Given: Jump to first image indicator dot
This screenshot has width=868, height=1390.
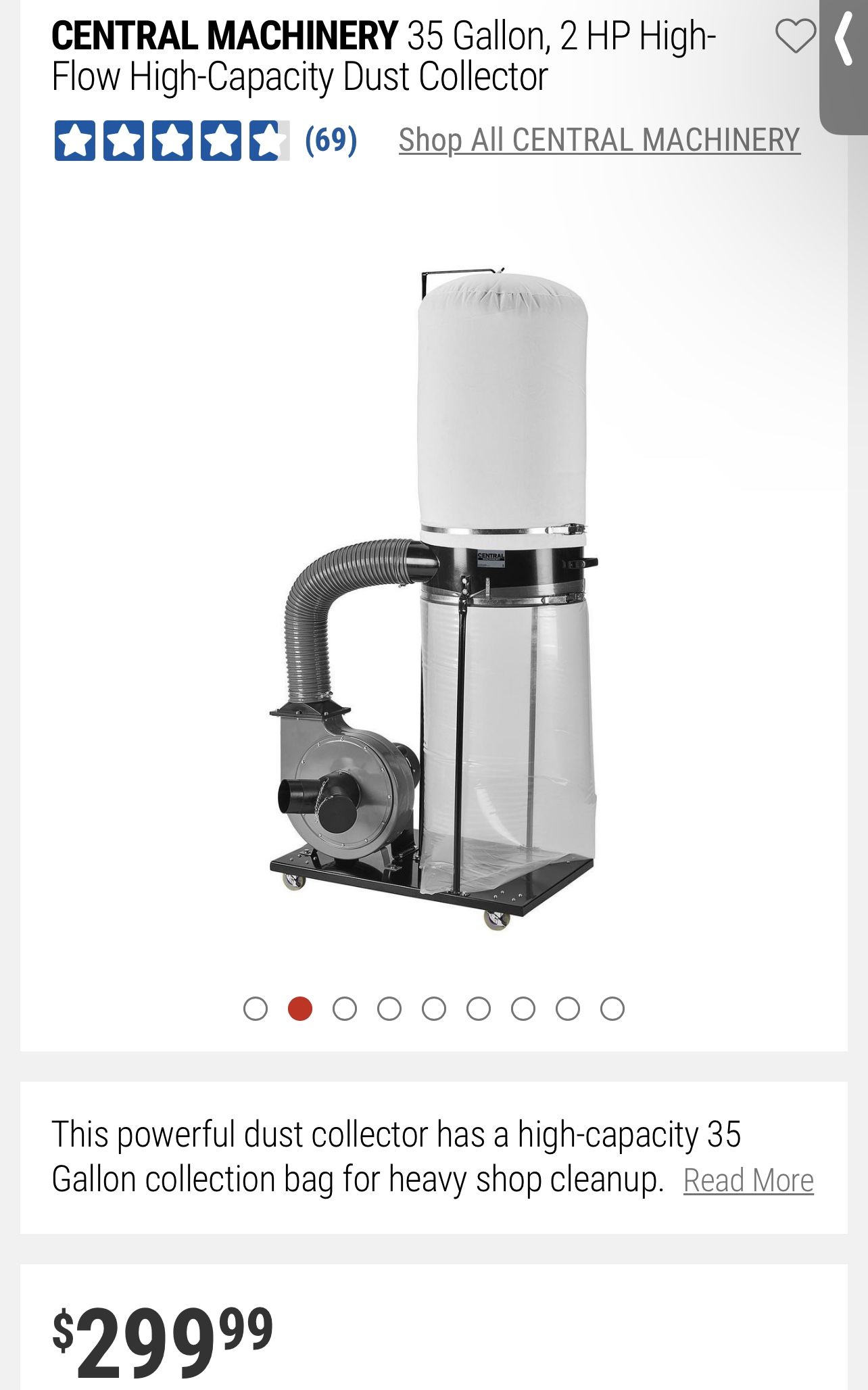Looking at the screenshot, I should click(256, 1009).
